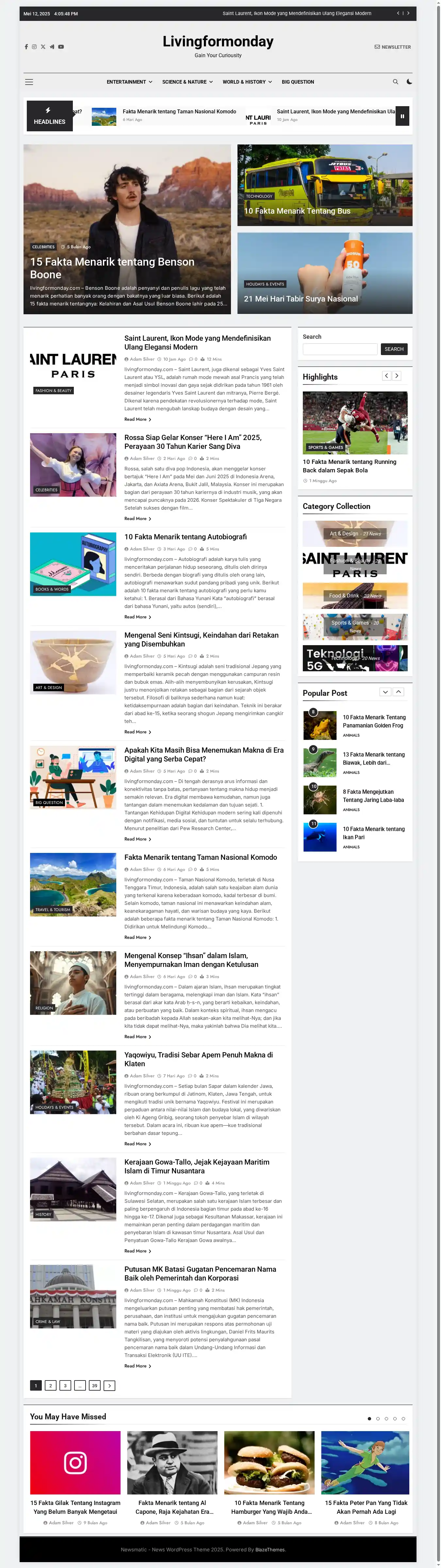Viewport: 441px width, 1568px height.
Task: Open the Benson Boone featured article
Action: pos(112,268)
